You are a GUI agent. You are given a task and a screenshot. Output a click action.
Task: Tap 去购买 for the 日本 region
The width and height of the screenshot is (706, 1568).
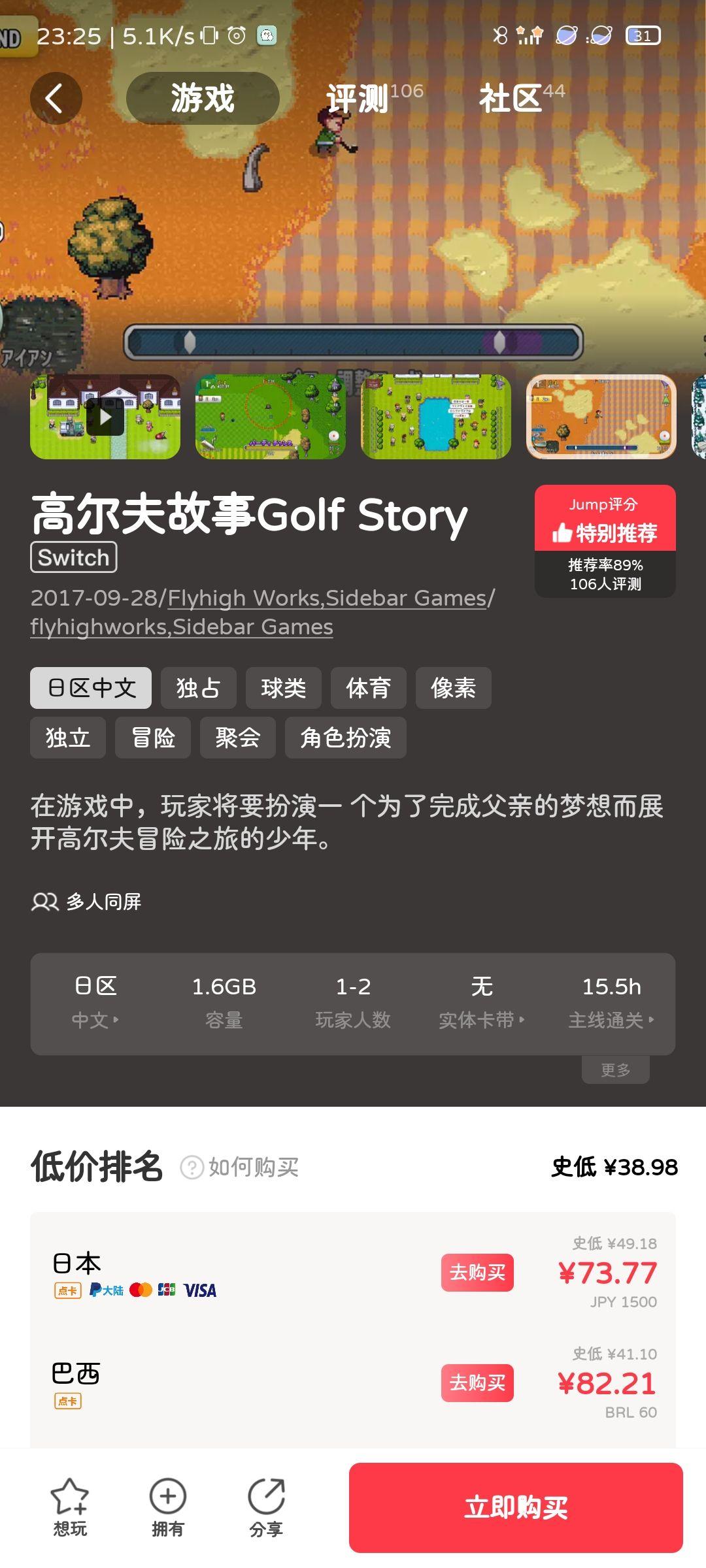(477, 1273)
